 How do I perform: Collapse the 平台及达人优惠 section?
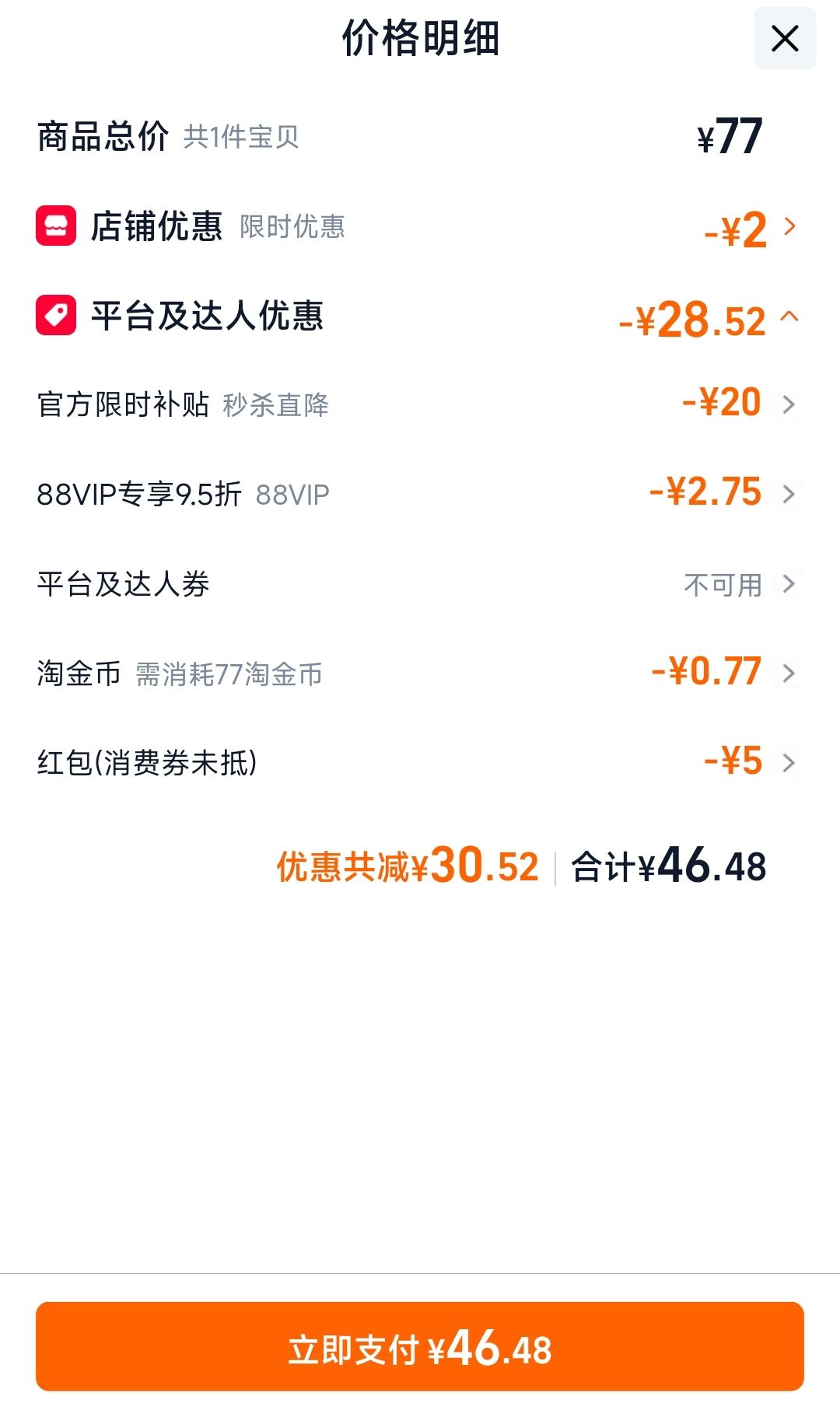pyautogui.click(x=420, y=317)
